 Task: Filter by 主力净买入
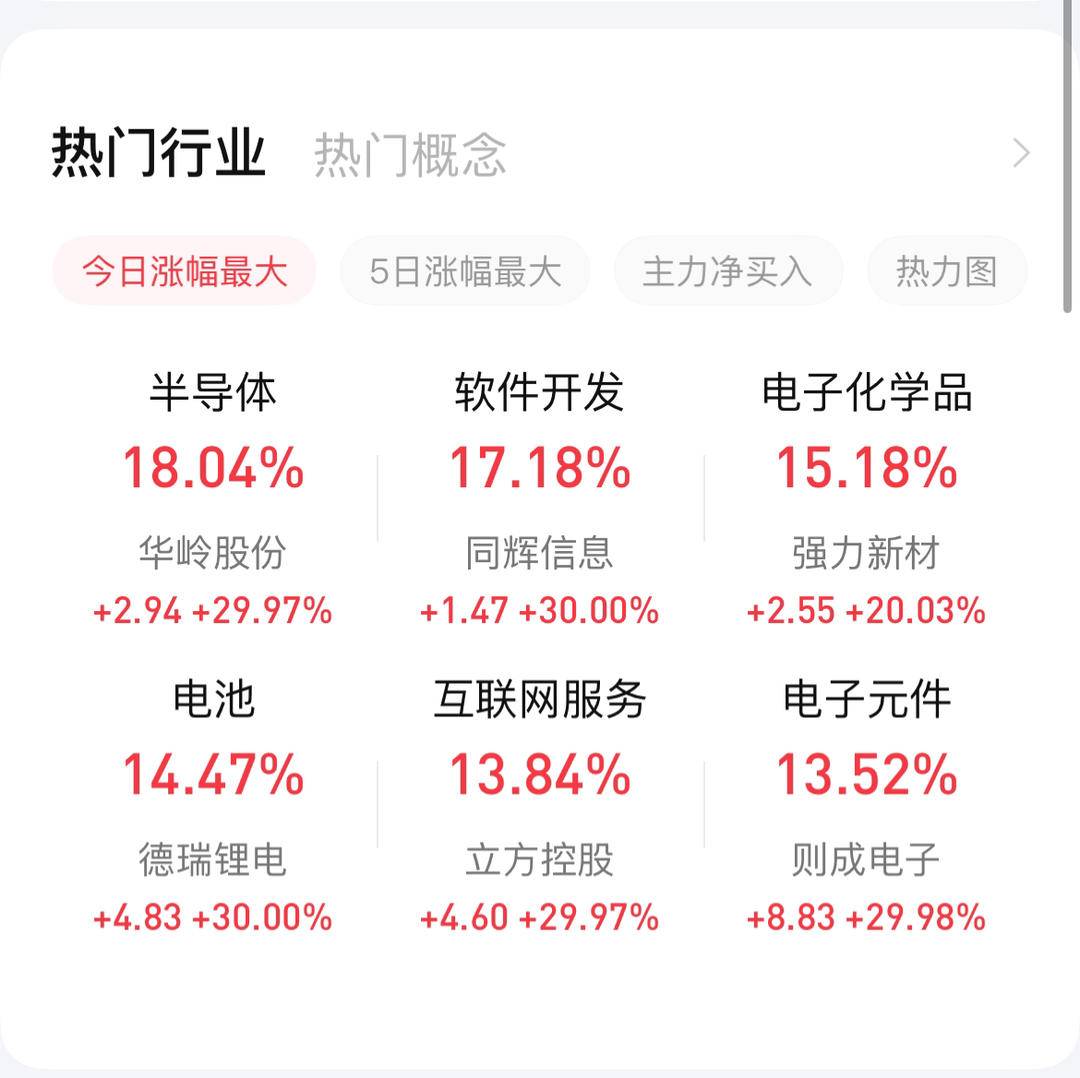(x=727, y=271)
